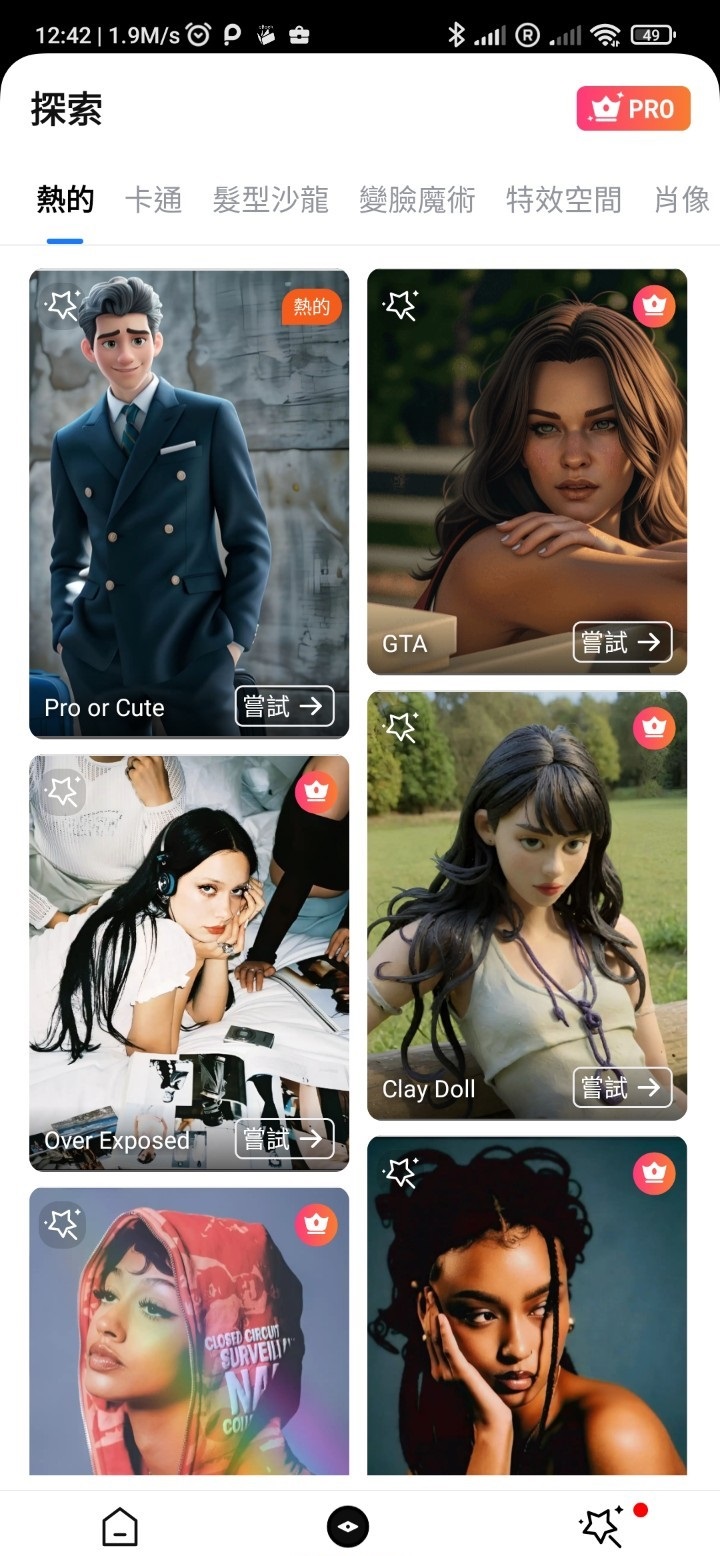Tap 嘗試 on the Pro or Cute card
Image resolution: width=720 pixels, height=1556 pixels.
click(284, 707)
